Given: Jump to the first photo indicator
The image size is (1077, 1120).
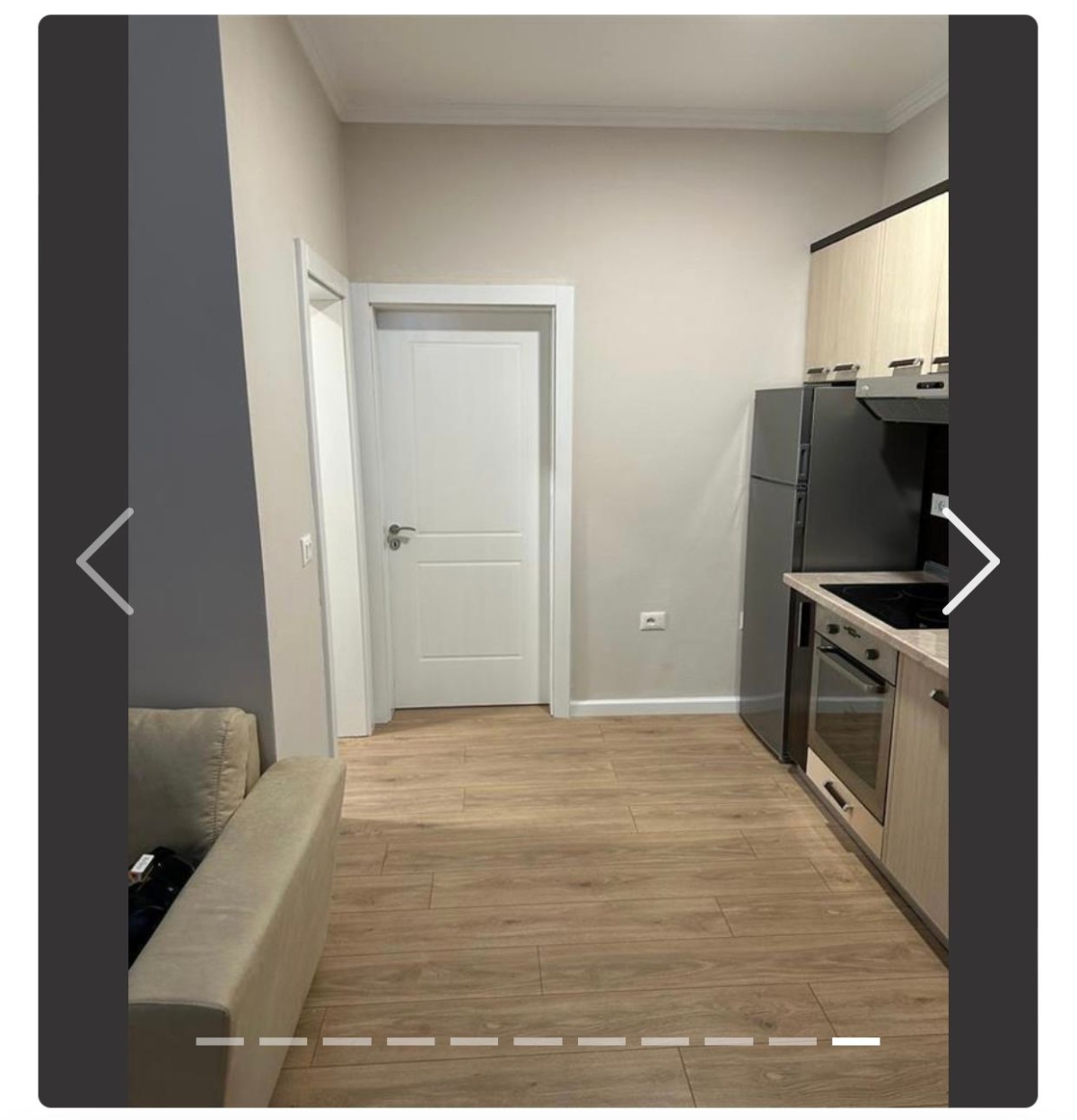Looking at the screenshot, I should (x=219, y=1041).
